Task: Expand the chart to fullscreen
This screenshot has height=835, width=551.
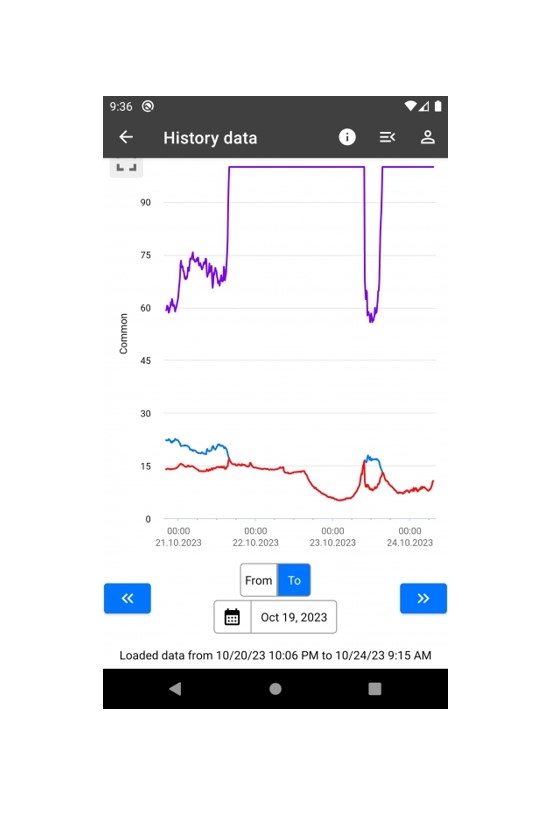Action: point(126,167)
